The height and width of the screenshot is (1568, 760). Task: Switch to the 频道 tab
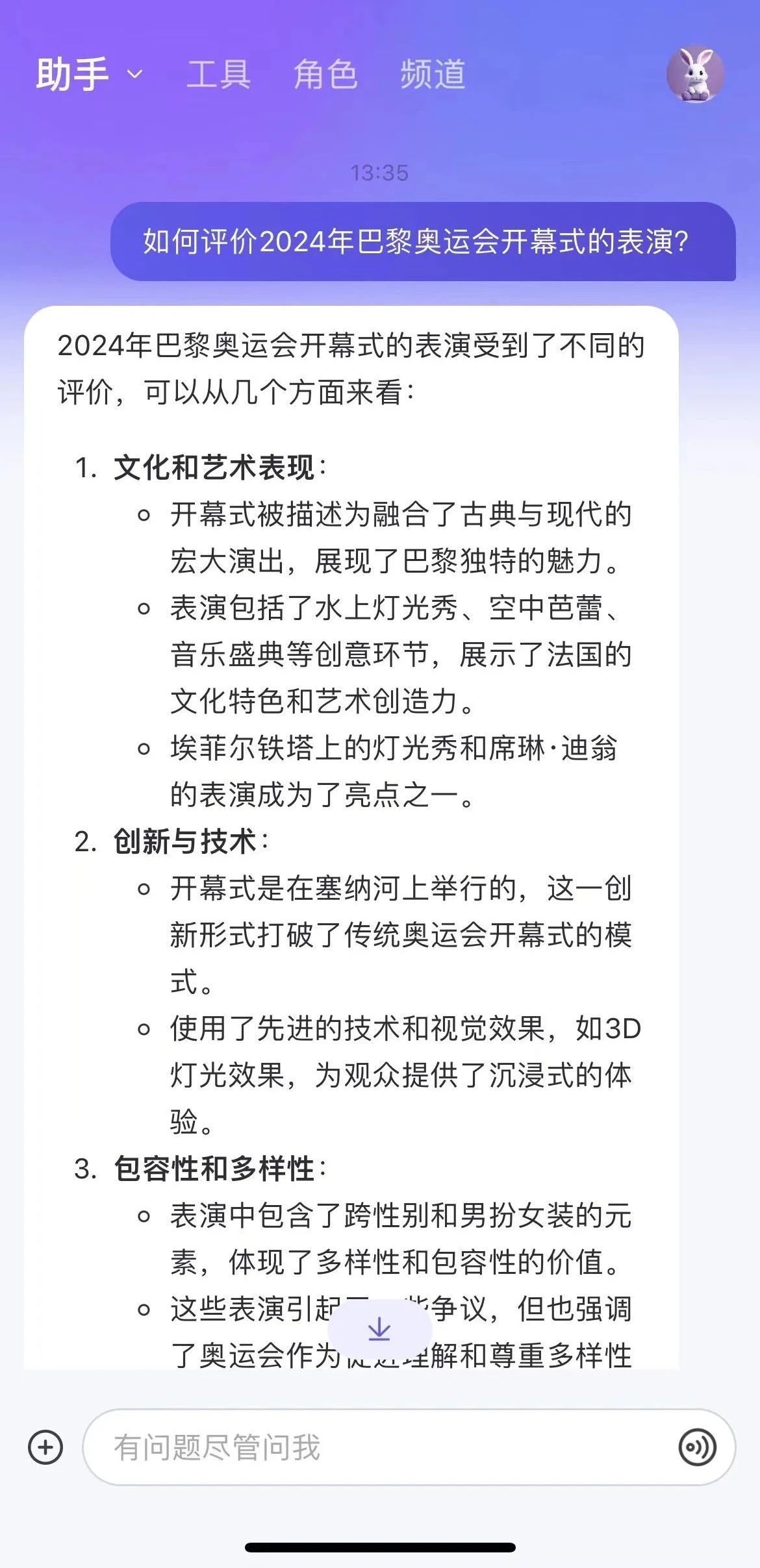click(433, 74)
